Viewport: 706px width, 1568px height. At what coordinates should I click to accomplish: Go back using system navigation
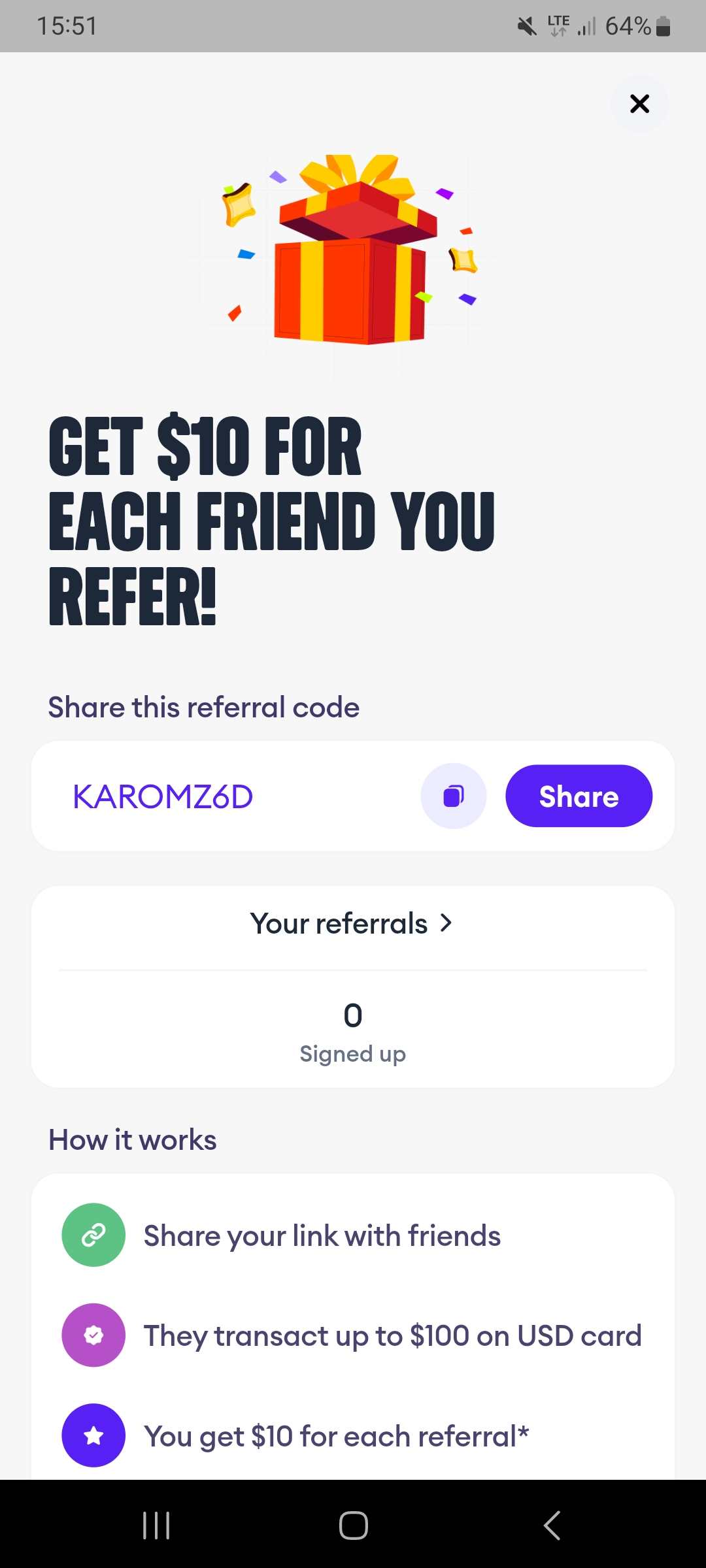[x=552, y=1526]
